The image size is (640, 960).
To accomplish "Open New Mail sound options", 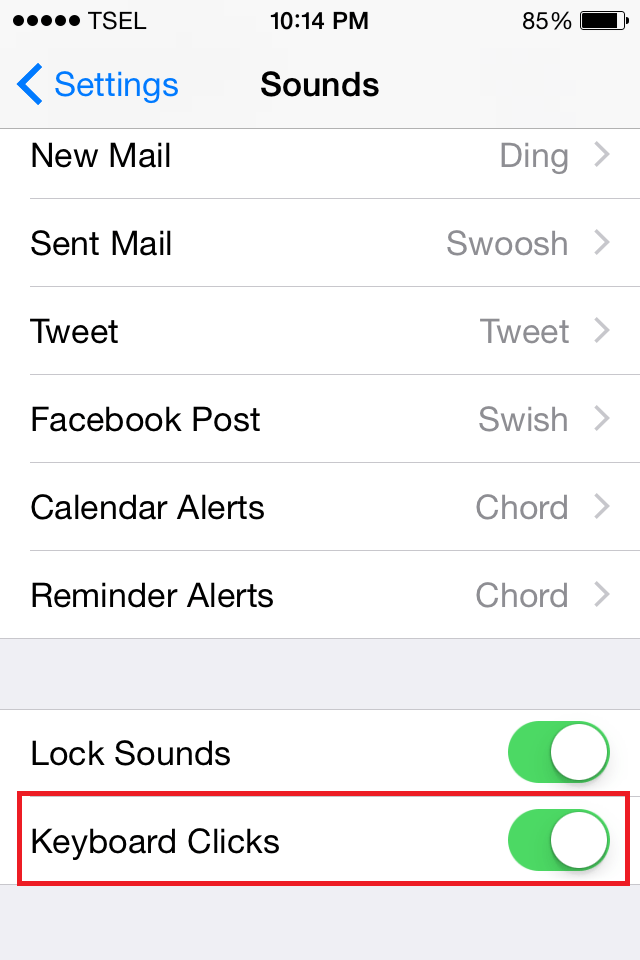I will 320,156.
